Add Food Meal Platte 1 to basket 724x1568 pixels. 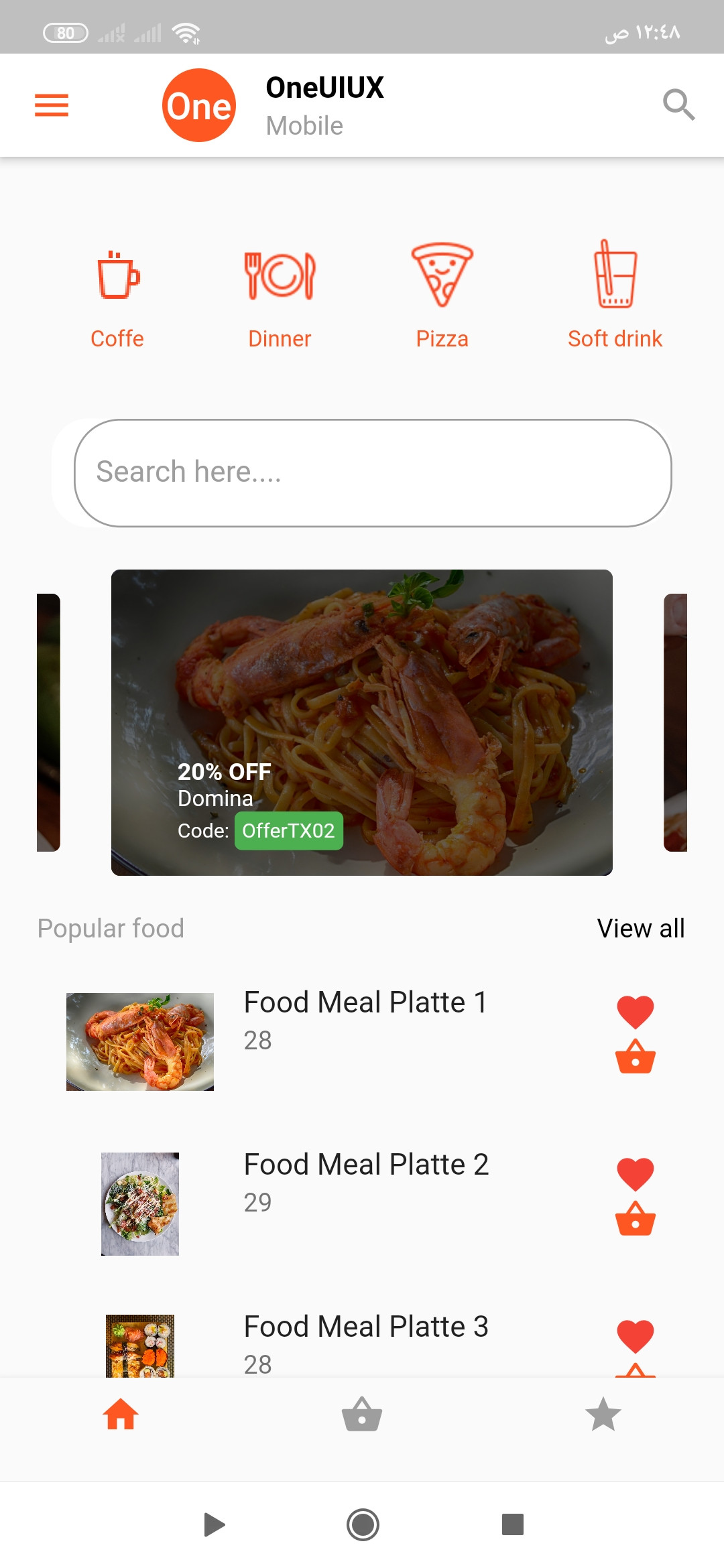pyautogui.click(x=635, y=1057)
